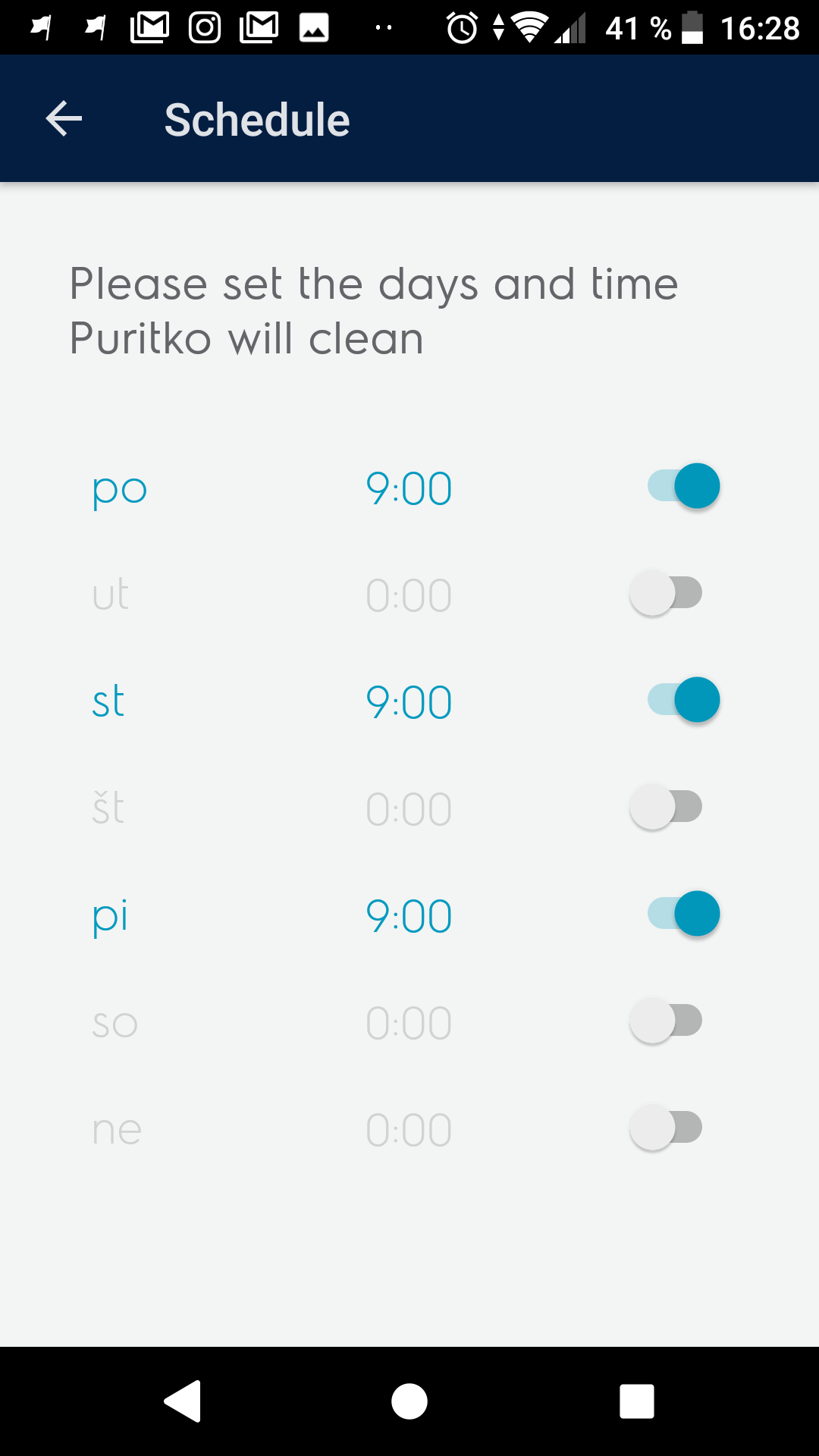Change the 9:00 time for po
The height and width of the screenshot is (1456, 819).
coord(409,489)
